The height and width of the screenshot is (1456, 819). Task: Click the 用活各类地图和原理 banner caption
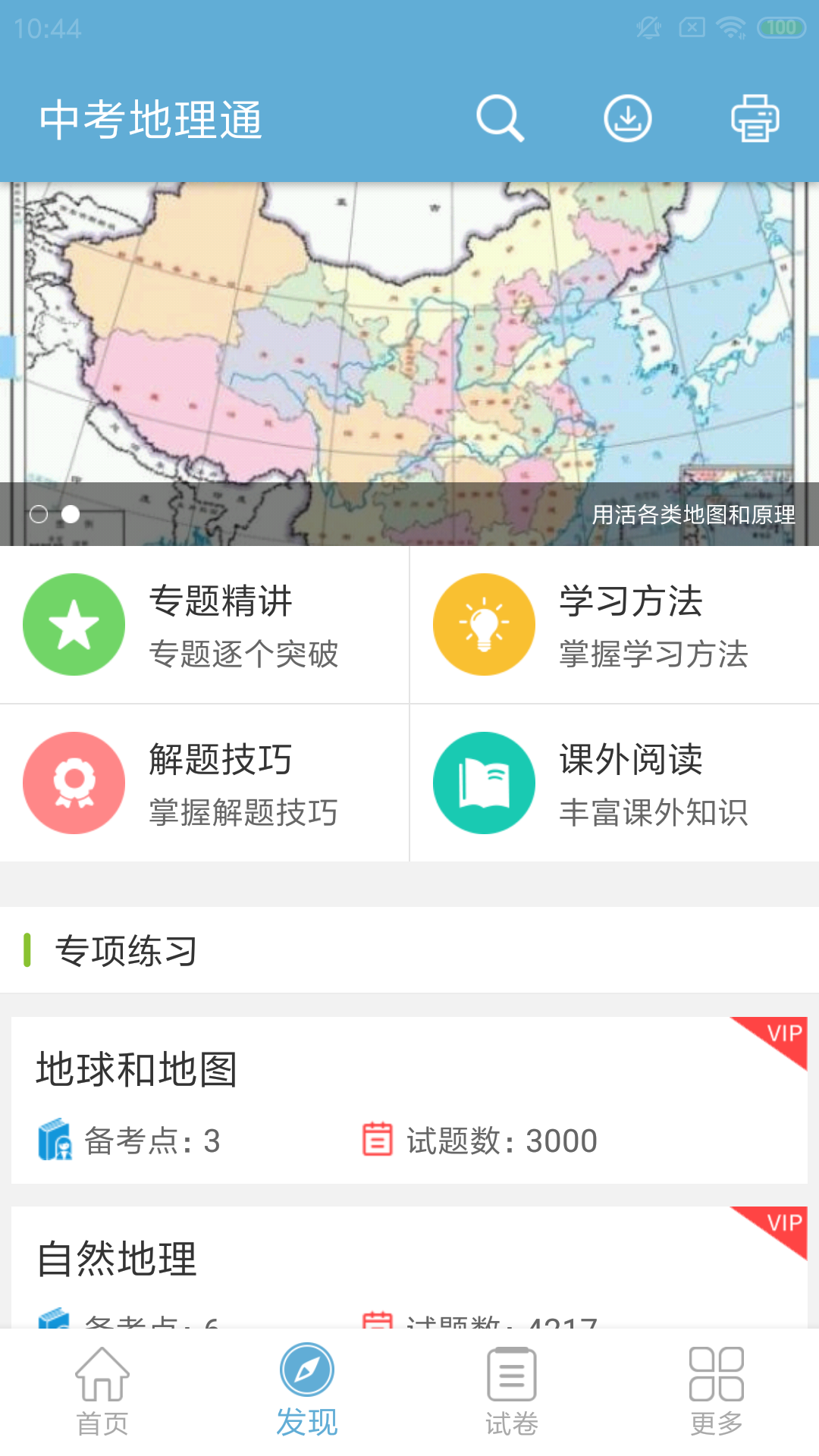695,516
